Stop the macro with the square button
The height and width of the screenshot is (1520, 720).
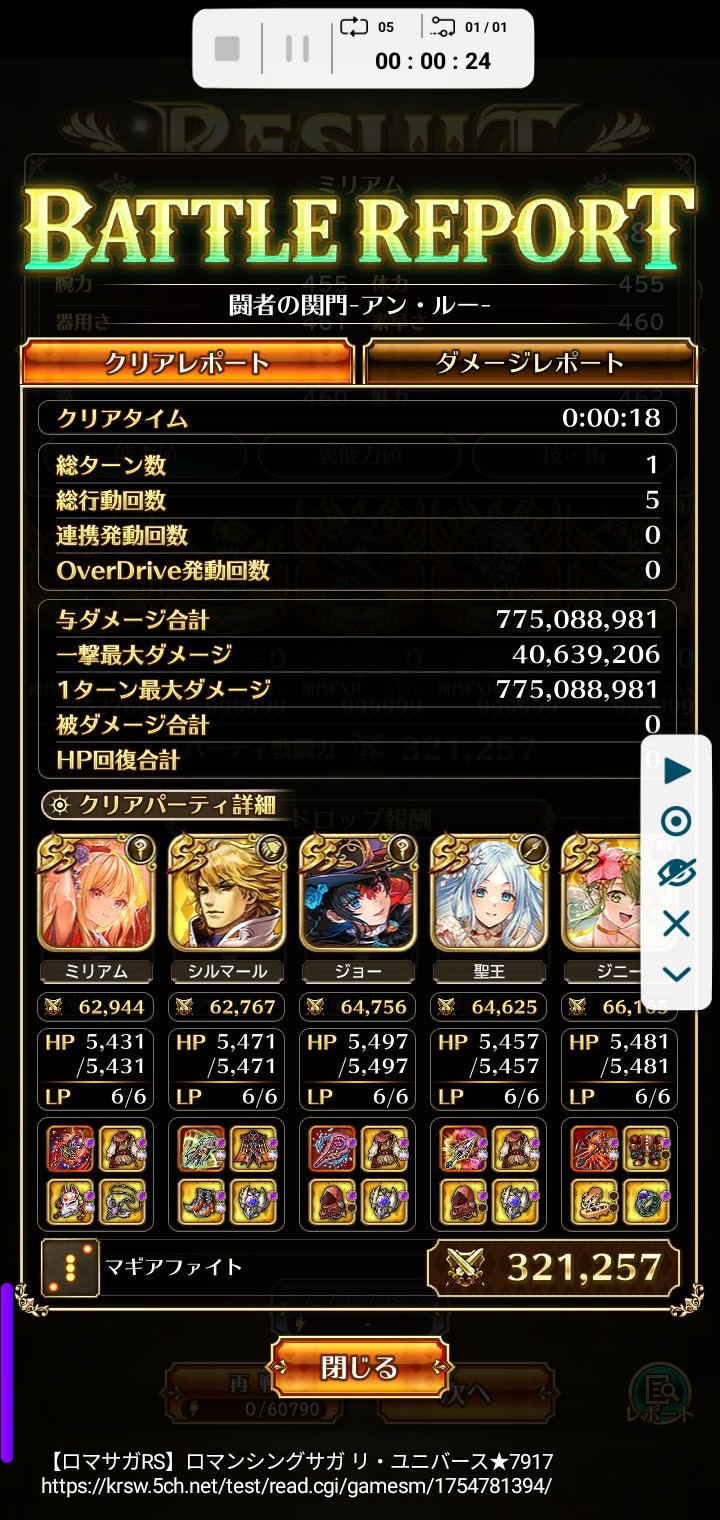click(x=227, y=48)
